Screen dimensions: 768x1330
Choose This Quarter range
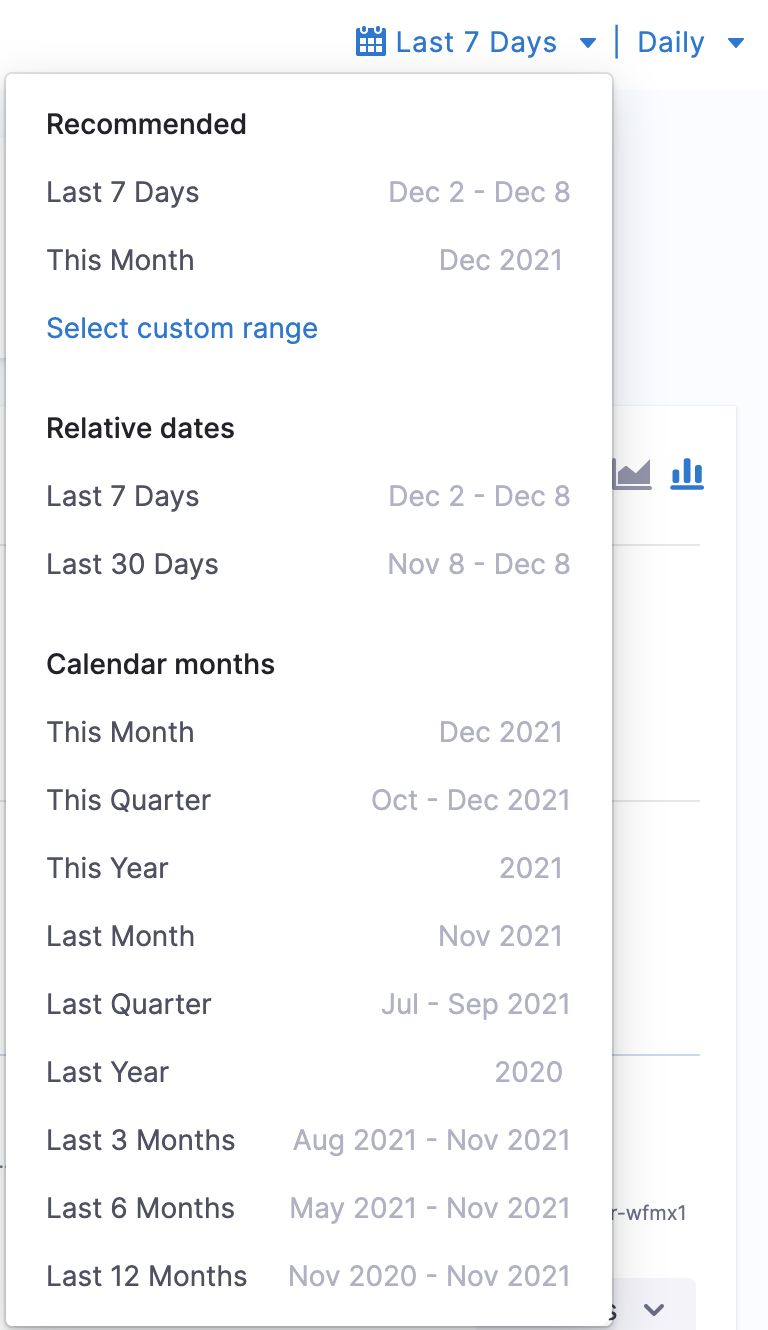click(309, 800)
